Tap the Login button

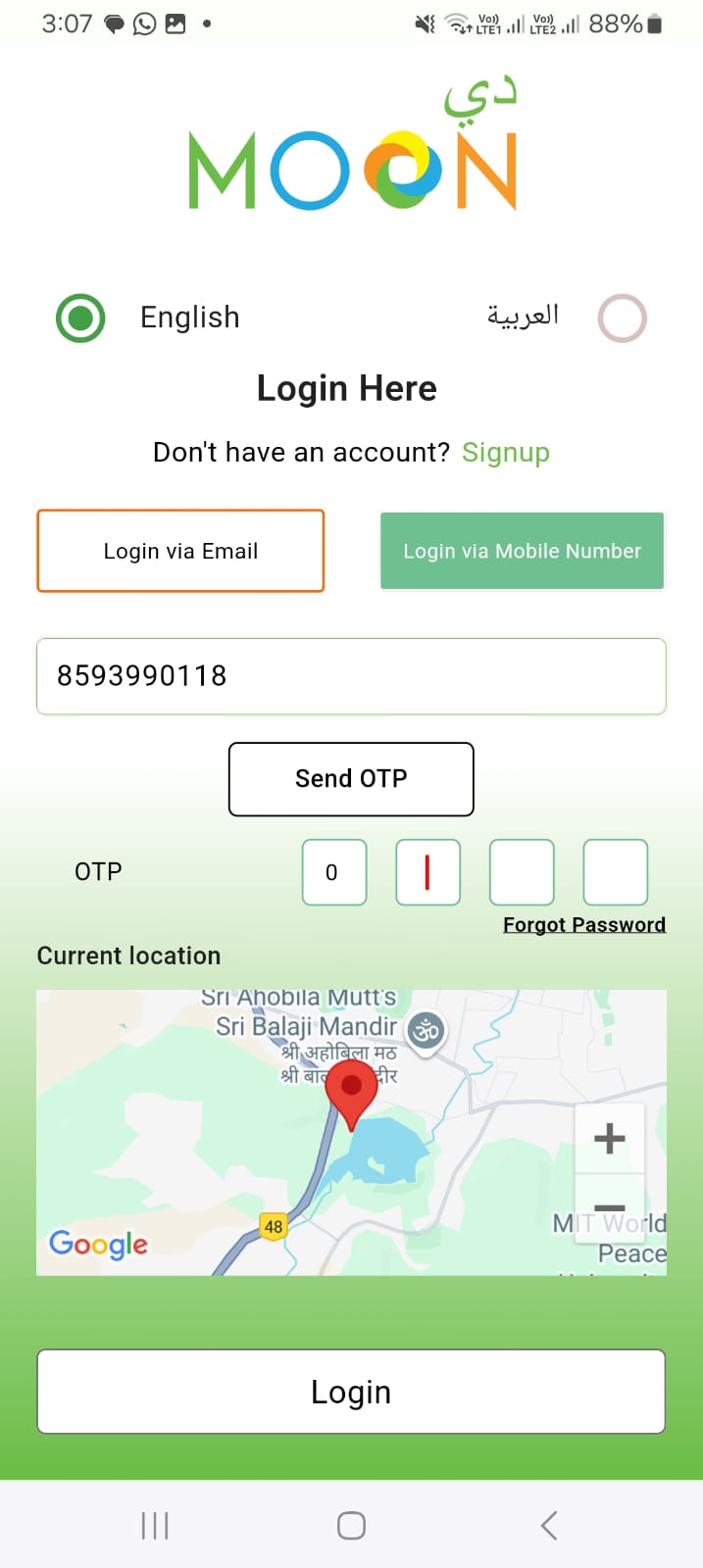(x=351, y=1392)
